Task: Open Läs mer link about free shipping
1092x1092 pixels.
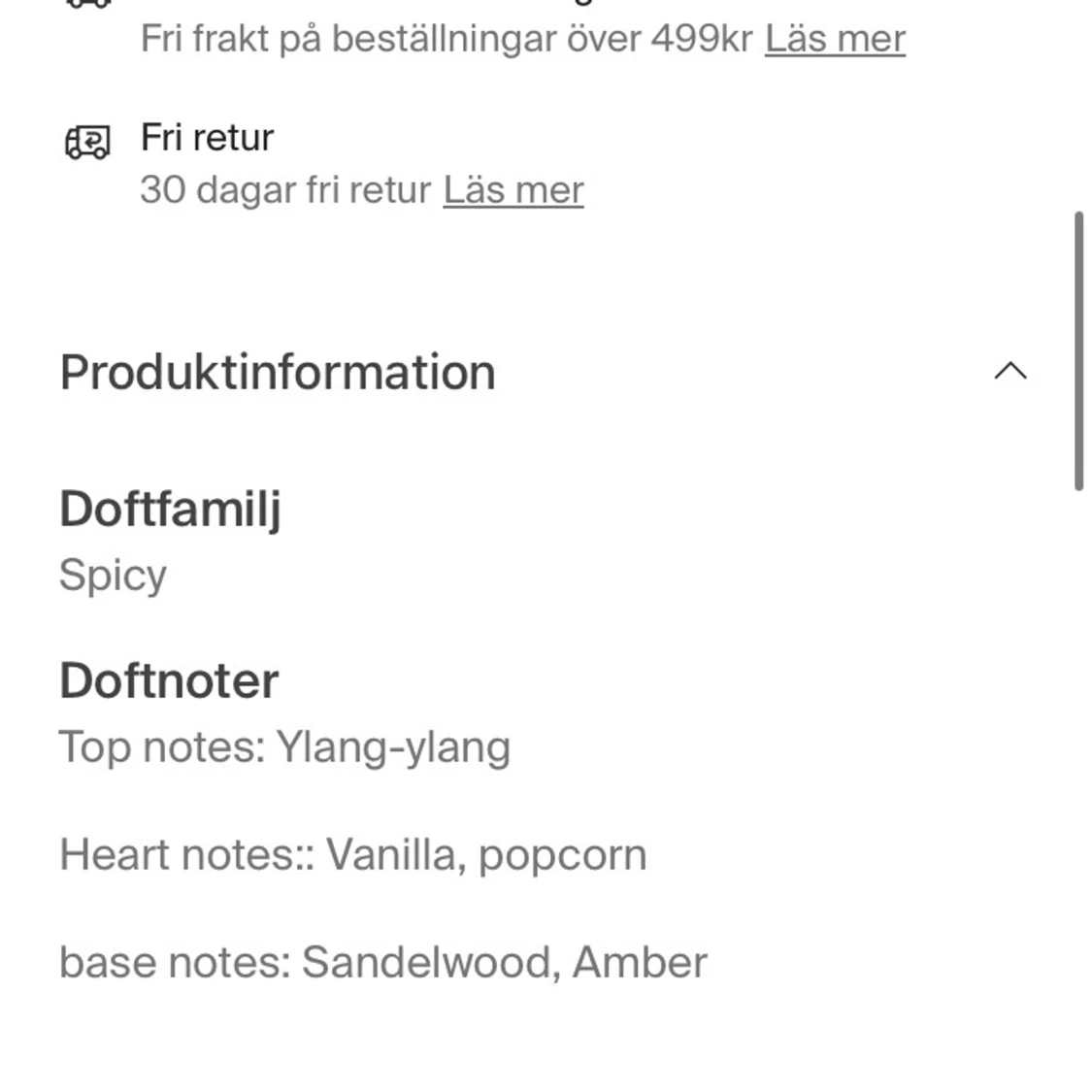Action: point(835,39)
